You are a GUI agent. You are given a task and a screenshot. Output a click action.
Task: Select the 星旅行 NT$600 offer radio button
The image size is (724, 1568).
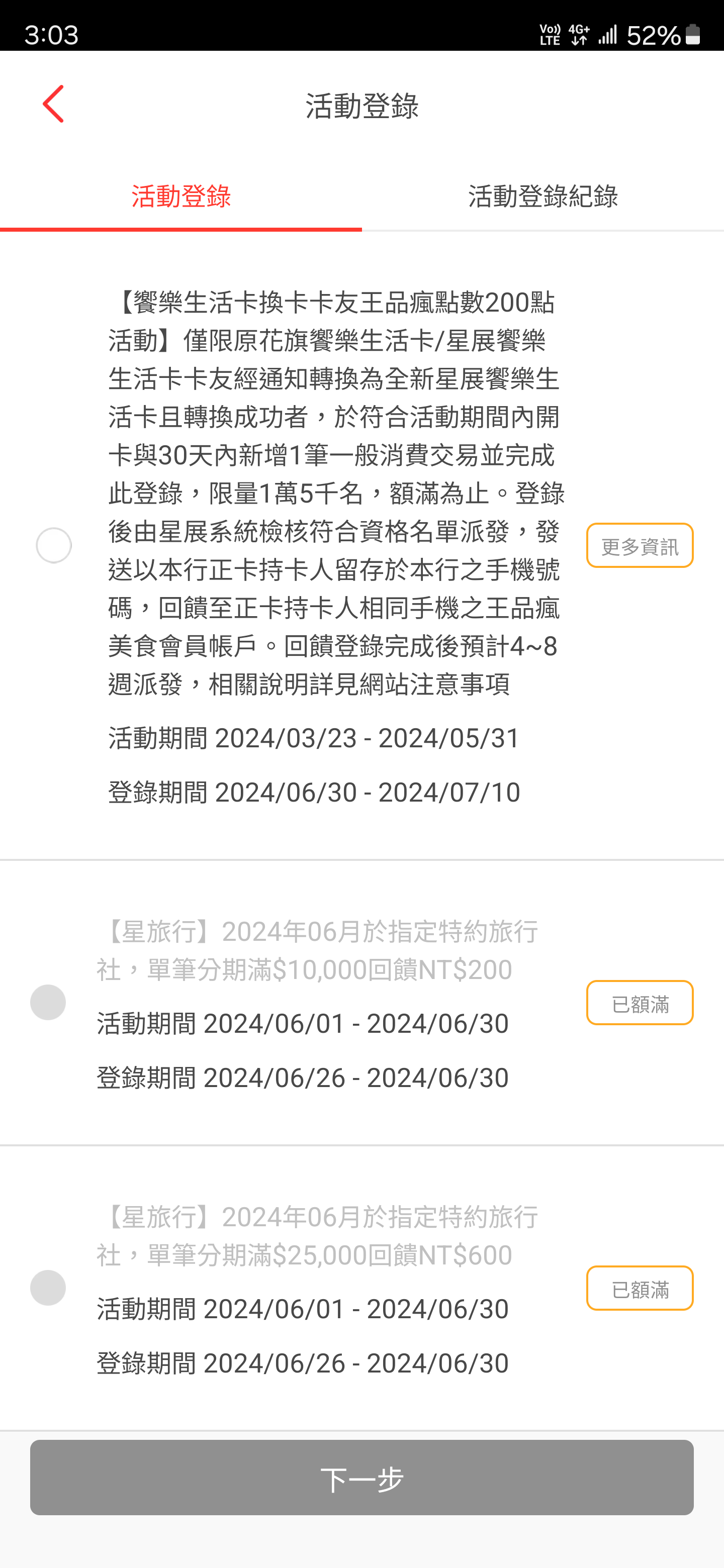pyautogui.click(x=48, y=1288)
